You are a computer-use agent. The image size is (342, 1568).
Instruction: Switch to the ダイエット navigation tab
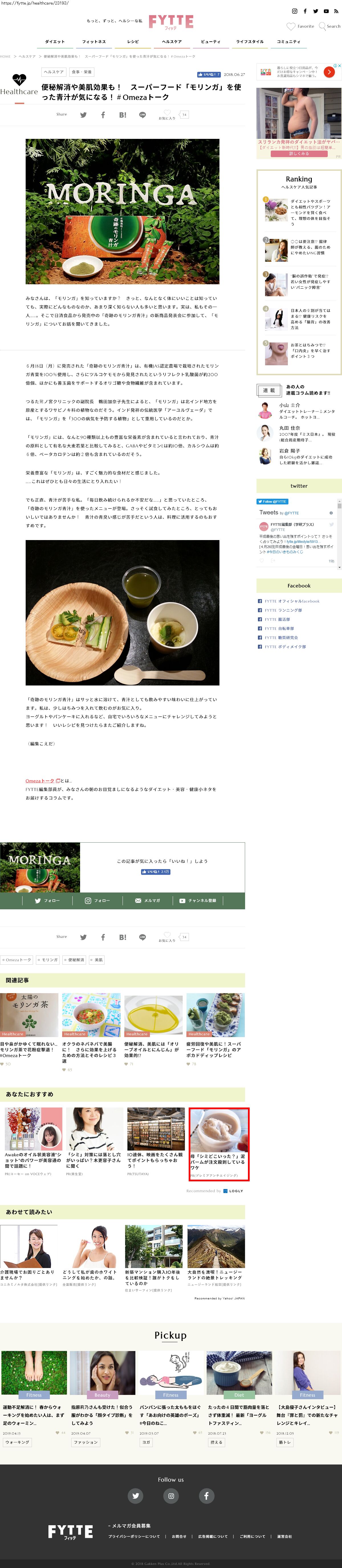(x=55, y=42)
